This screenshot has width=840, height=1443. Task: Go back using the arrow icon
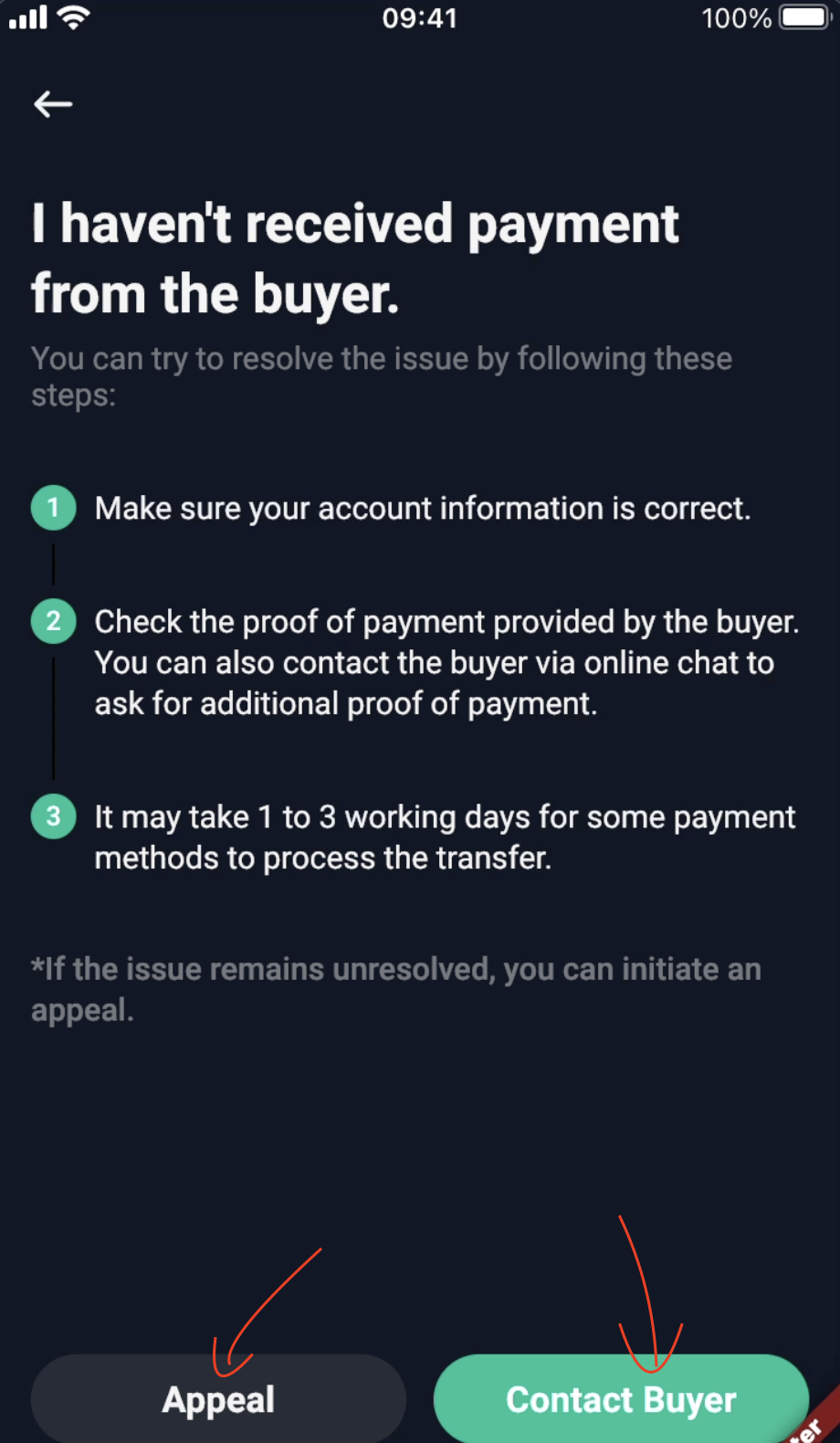click(x=53, y=104)
